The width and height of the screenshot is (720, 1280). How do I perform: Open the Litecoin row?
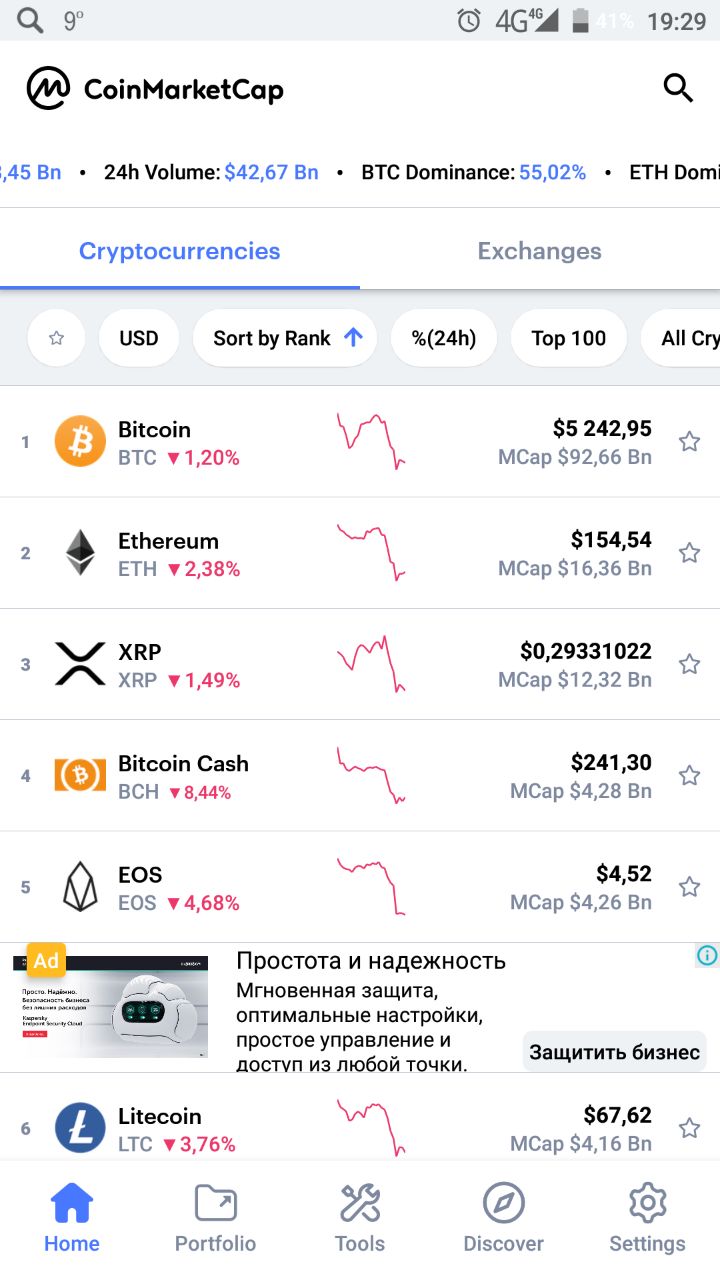(360, 1128)
